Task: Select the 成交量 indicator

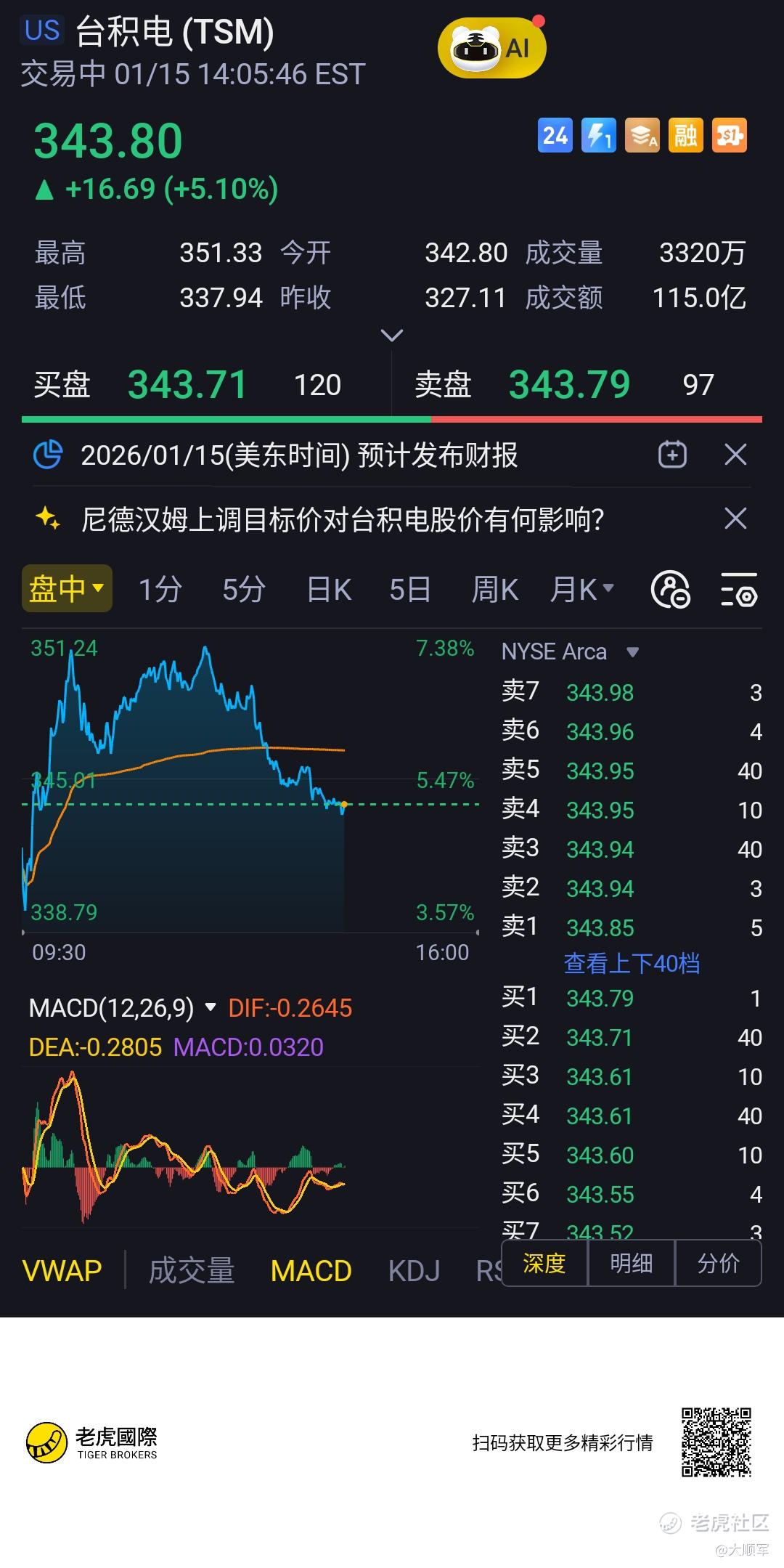Action: [192, 1270]
